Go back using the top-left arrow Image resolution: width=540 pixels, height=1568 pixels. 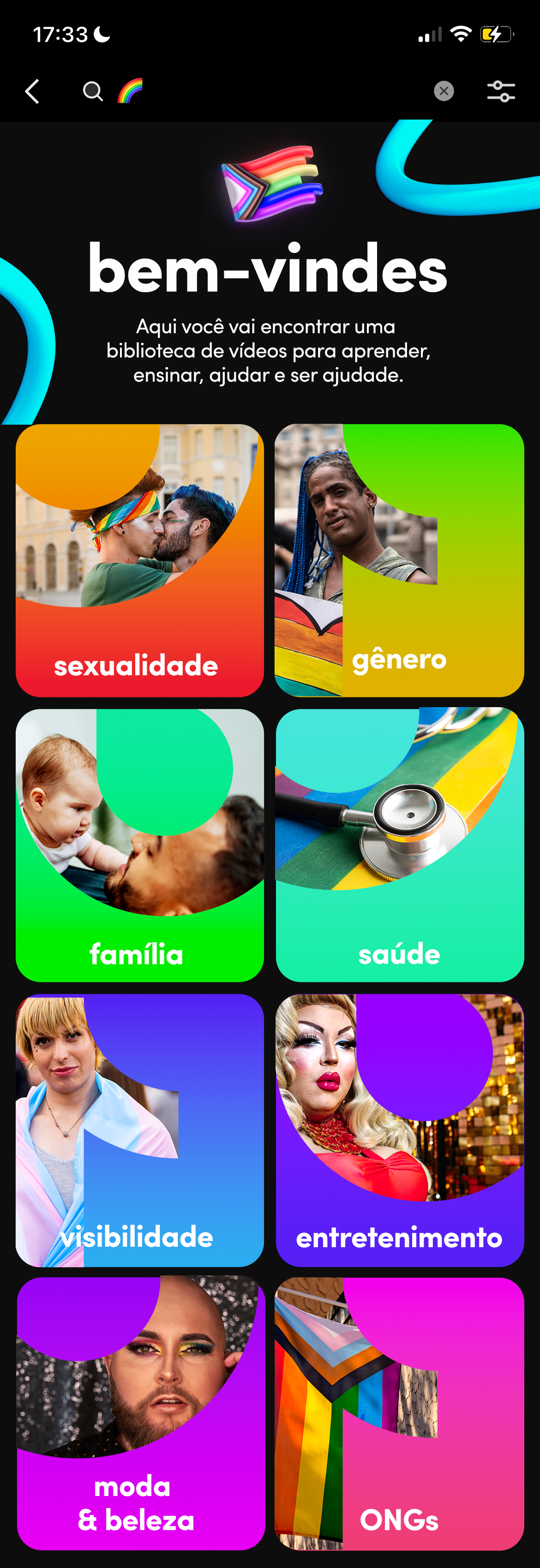pos(33,91)
